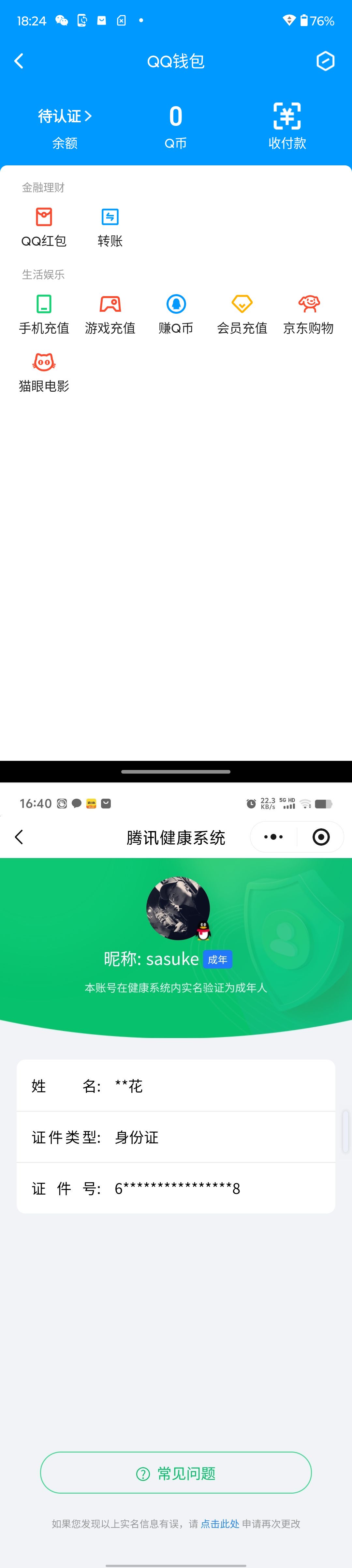This screenshot has height=1568, width=352.
Task: Close the mini program with the circle icon
Action: 320,837
